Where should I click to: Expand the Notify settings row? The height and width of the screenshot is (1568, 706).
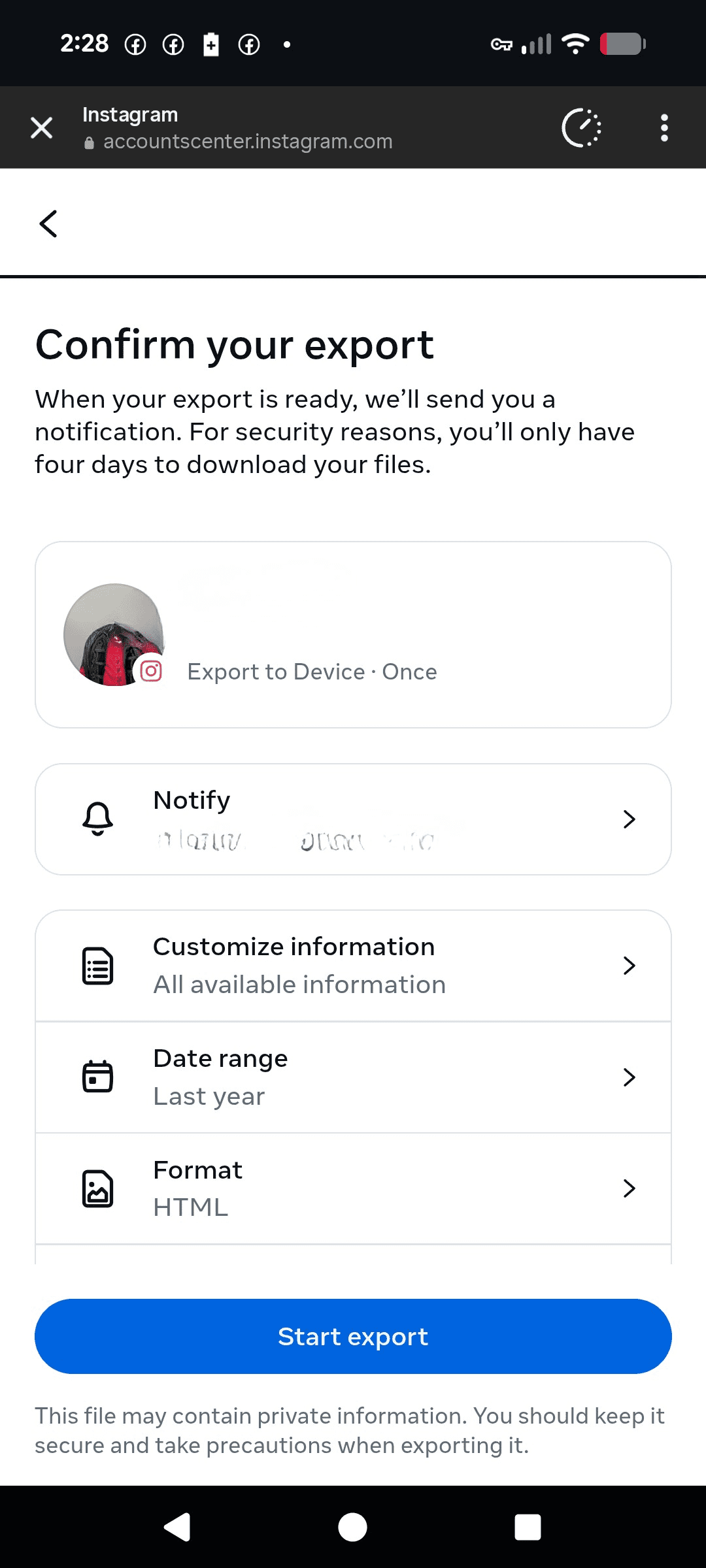628,819
